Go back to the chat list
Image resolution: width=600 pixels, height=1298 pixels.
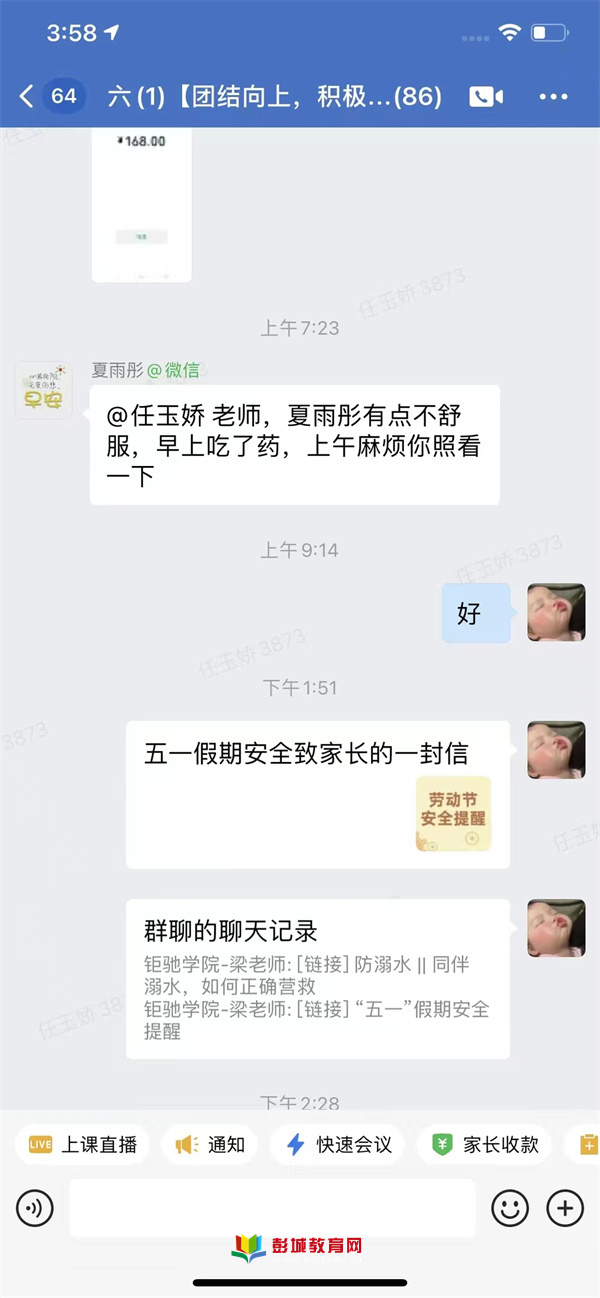[27, 96]
